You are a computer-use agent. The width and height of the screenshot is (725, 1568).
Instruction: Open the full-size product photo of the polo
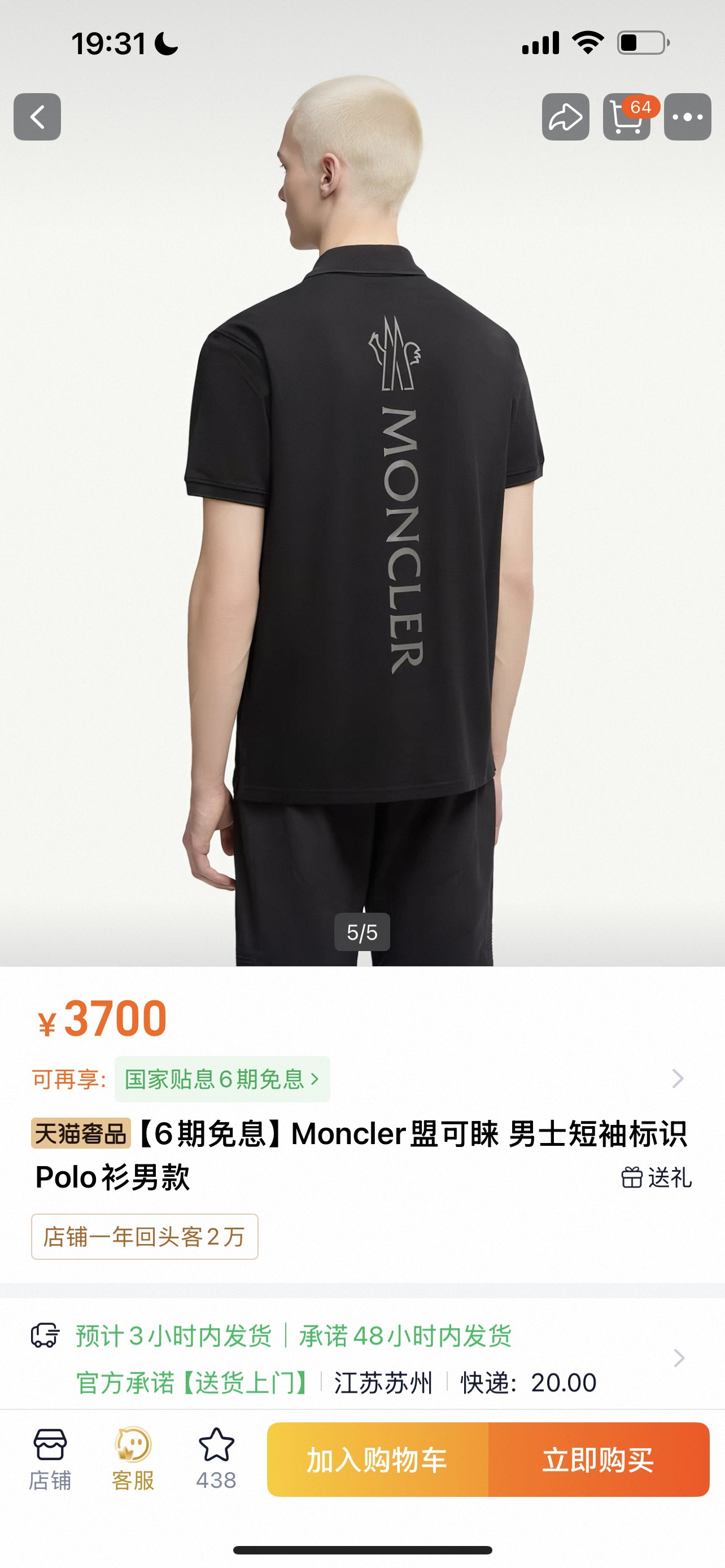362,518
